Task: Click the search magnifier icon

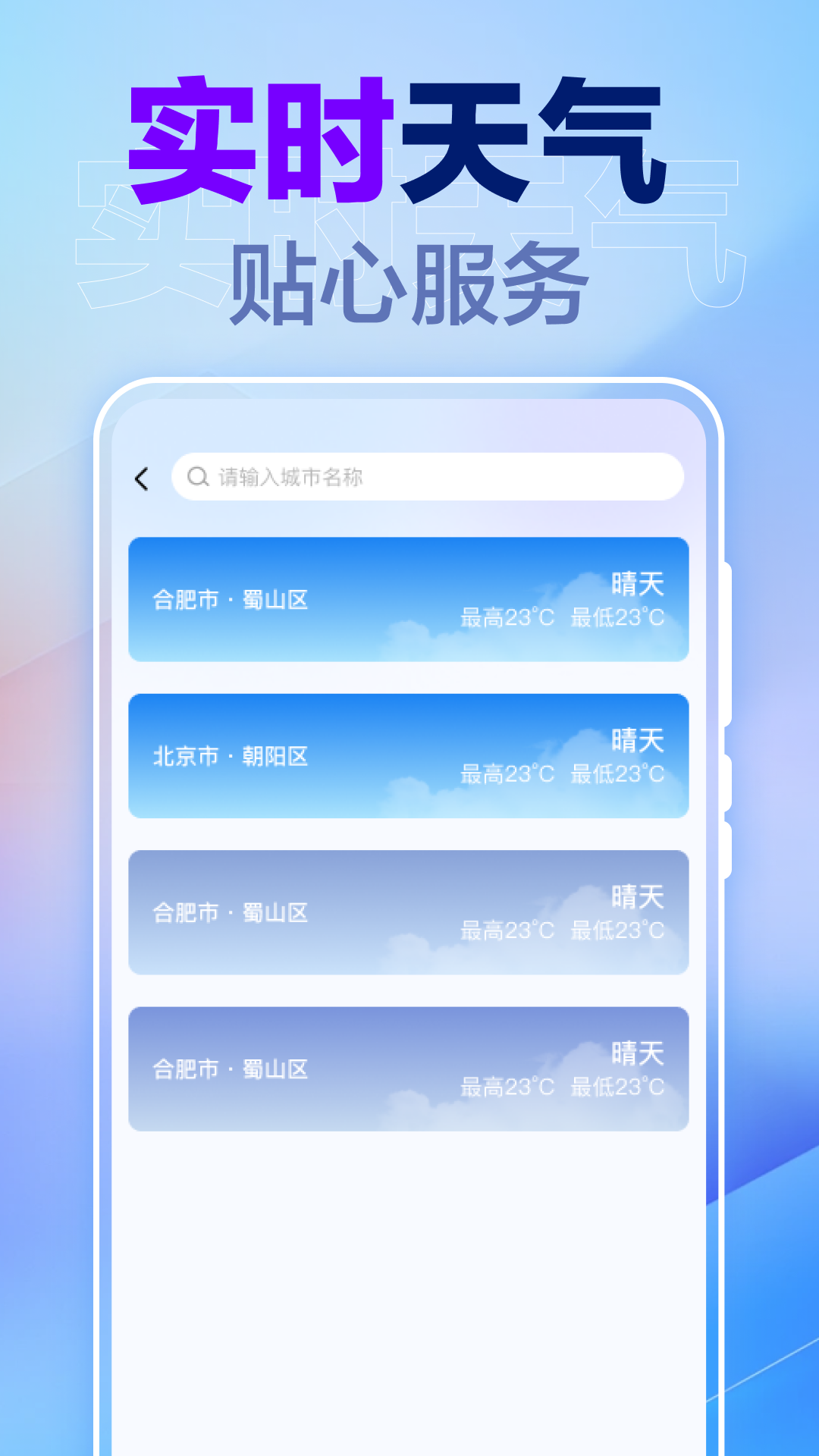Action: point(197,478)
